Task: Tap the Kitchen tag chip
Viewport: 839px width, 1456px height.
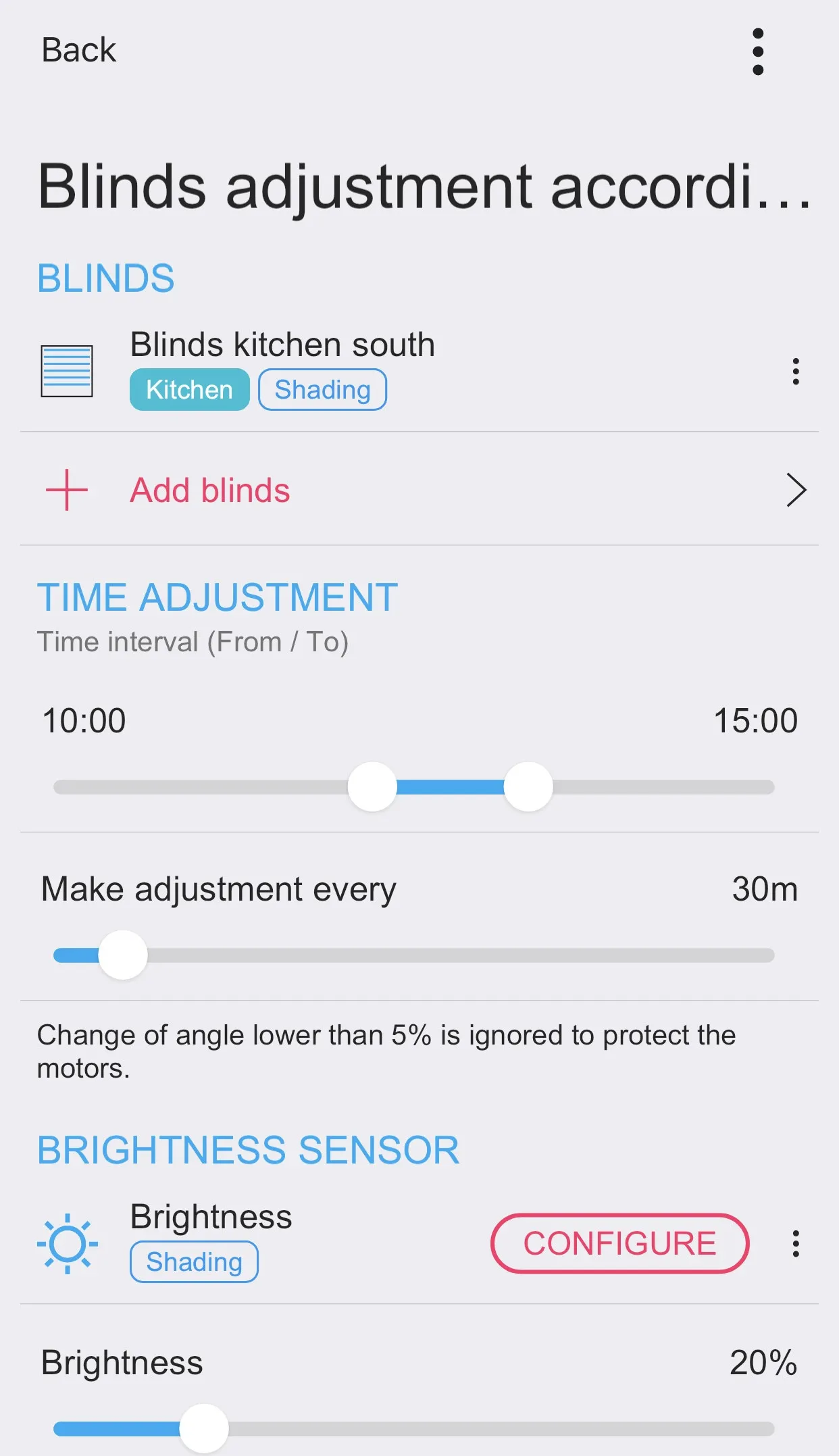Action: pyautogui.click(x=189, y=390)
